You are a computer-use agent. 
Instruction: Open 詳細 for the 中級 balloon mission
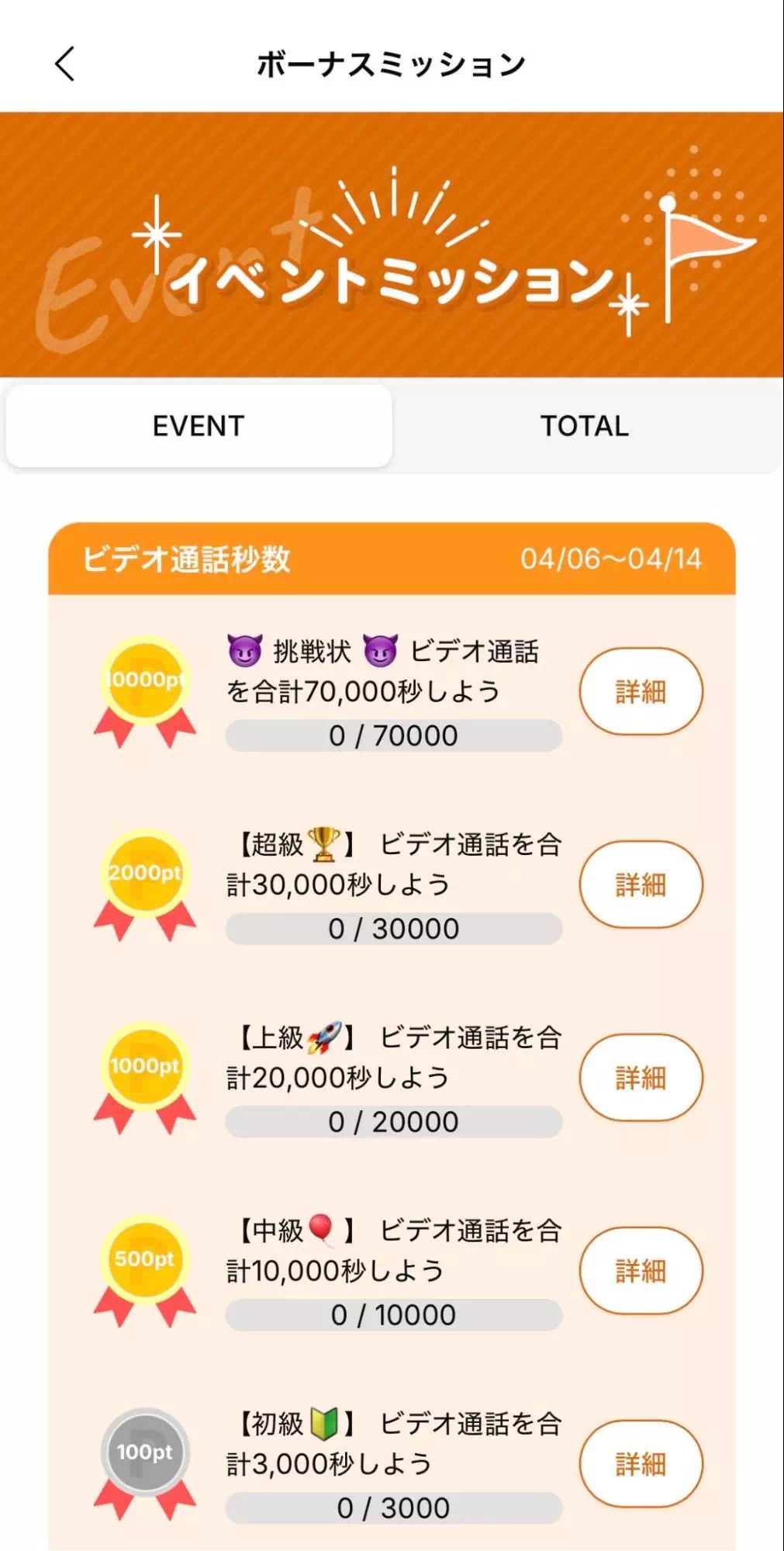[x=641, y=1272]
